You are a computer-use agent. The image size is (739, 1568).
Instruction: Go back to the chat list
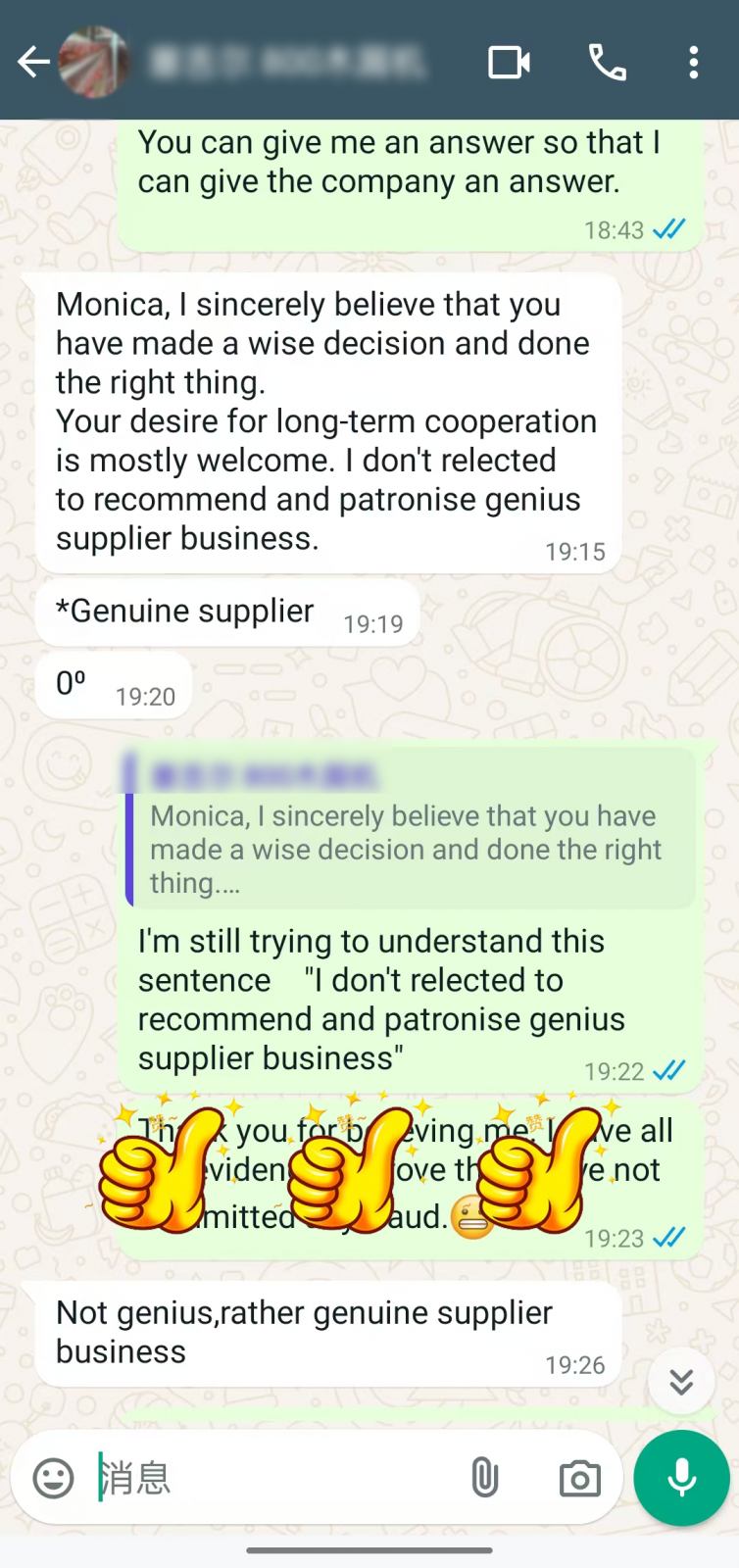pyautogui.click(x=32, y=63)
